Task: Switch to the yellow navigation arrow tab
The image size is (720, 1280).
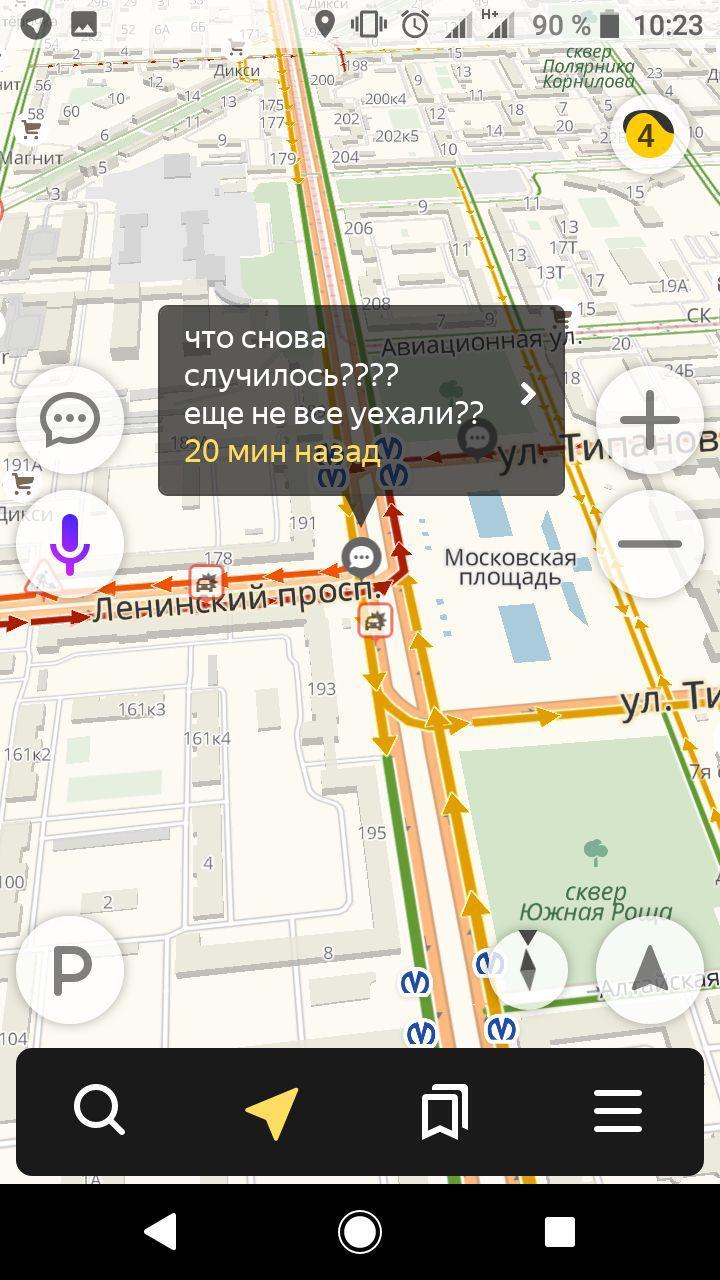Action: (272, 1111)
